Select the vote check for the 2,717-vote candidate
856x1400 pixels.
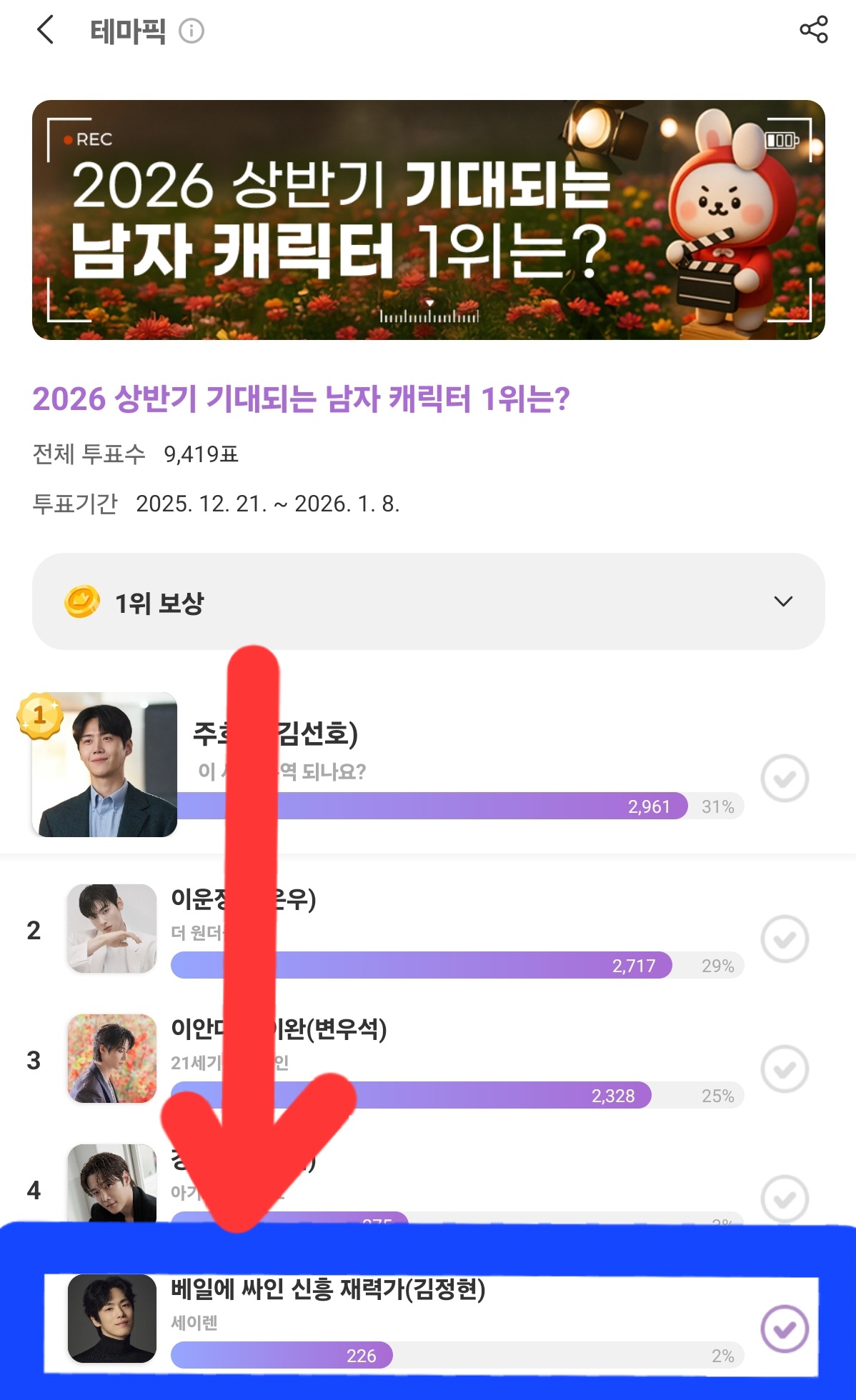coord(785,939)
